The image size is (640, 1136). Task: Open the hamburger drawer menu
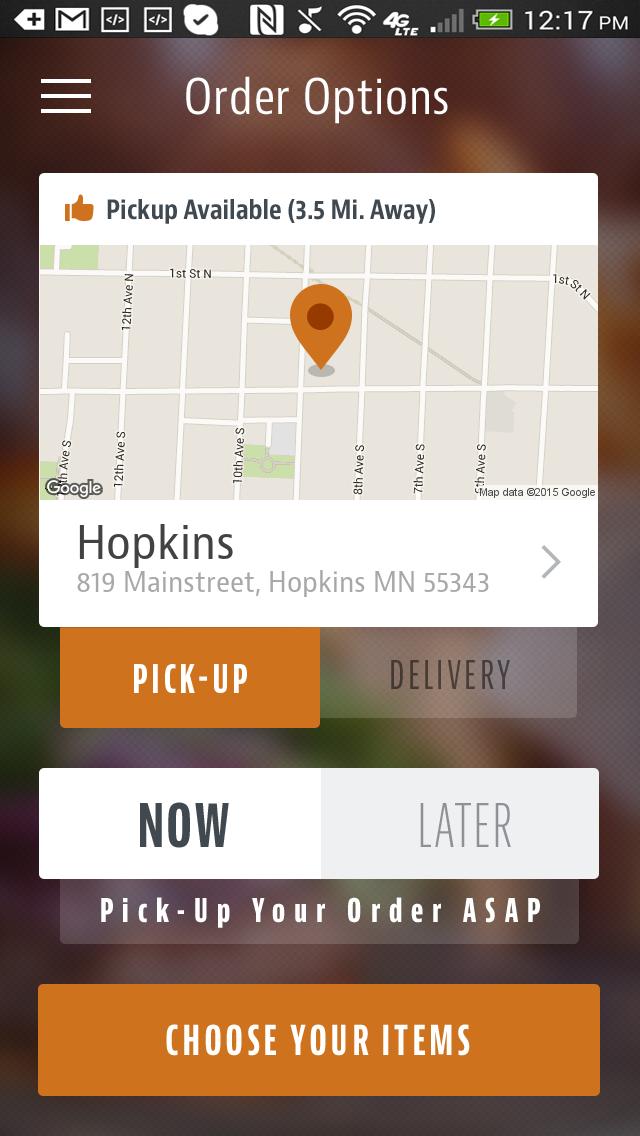(x=66, y=96)
